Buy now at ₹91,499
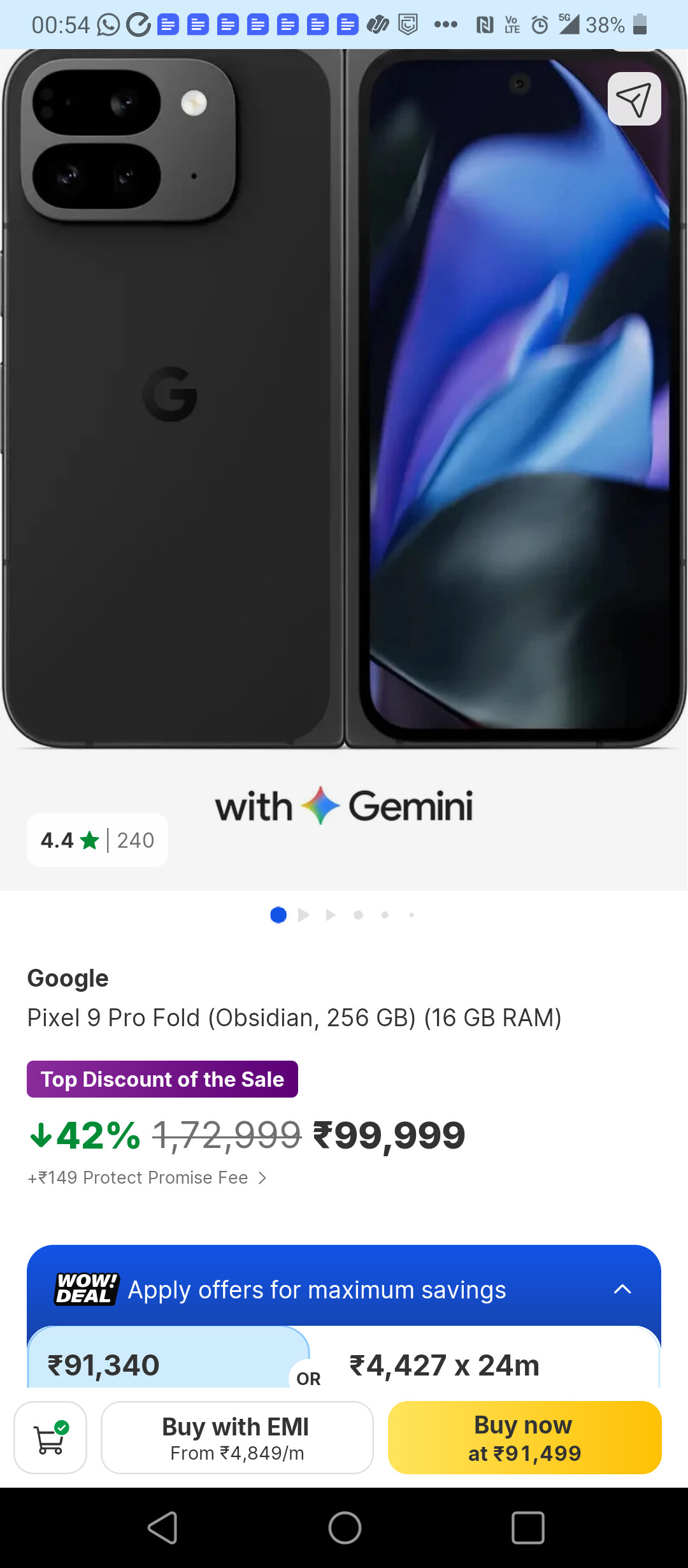Viewport: 688px width, 1568px height. pos(524,1437)
